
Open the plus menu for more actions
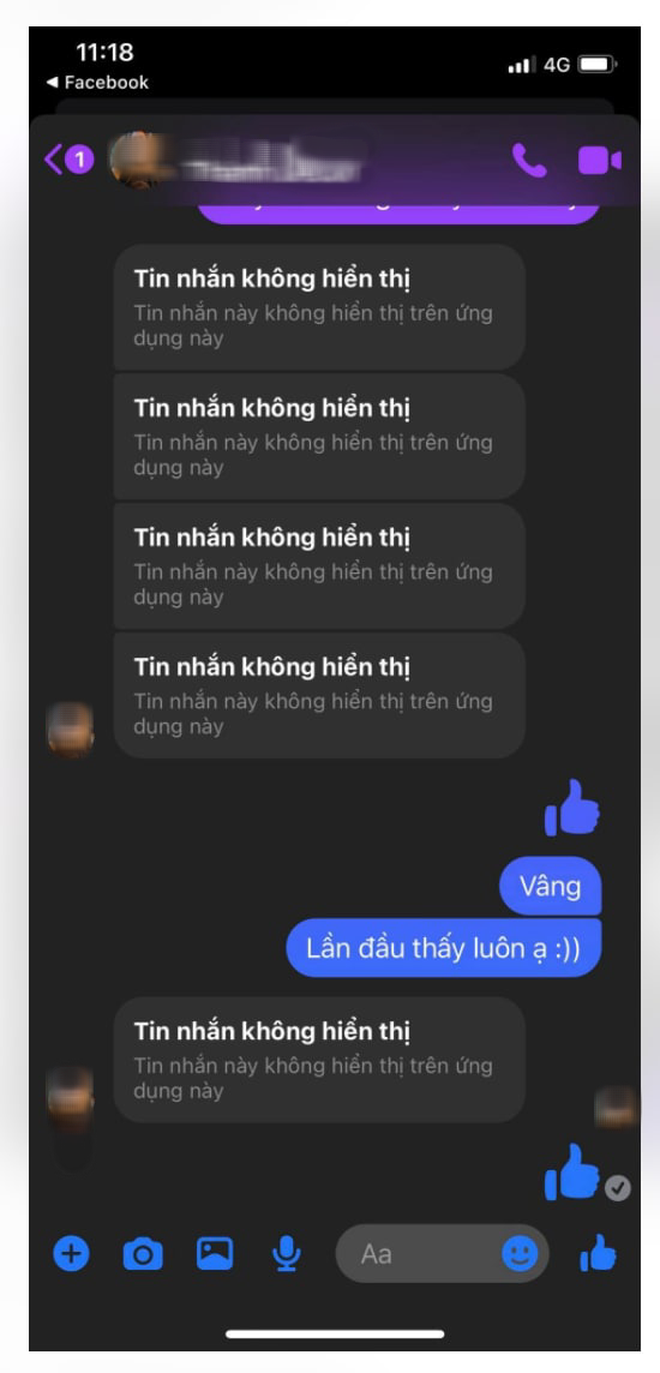tap(71, 1253)
